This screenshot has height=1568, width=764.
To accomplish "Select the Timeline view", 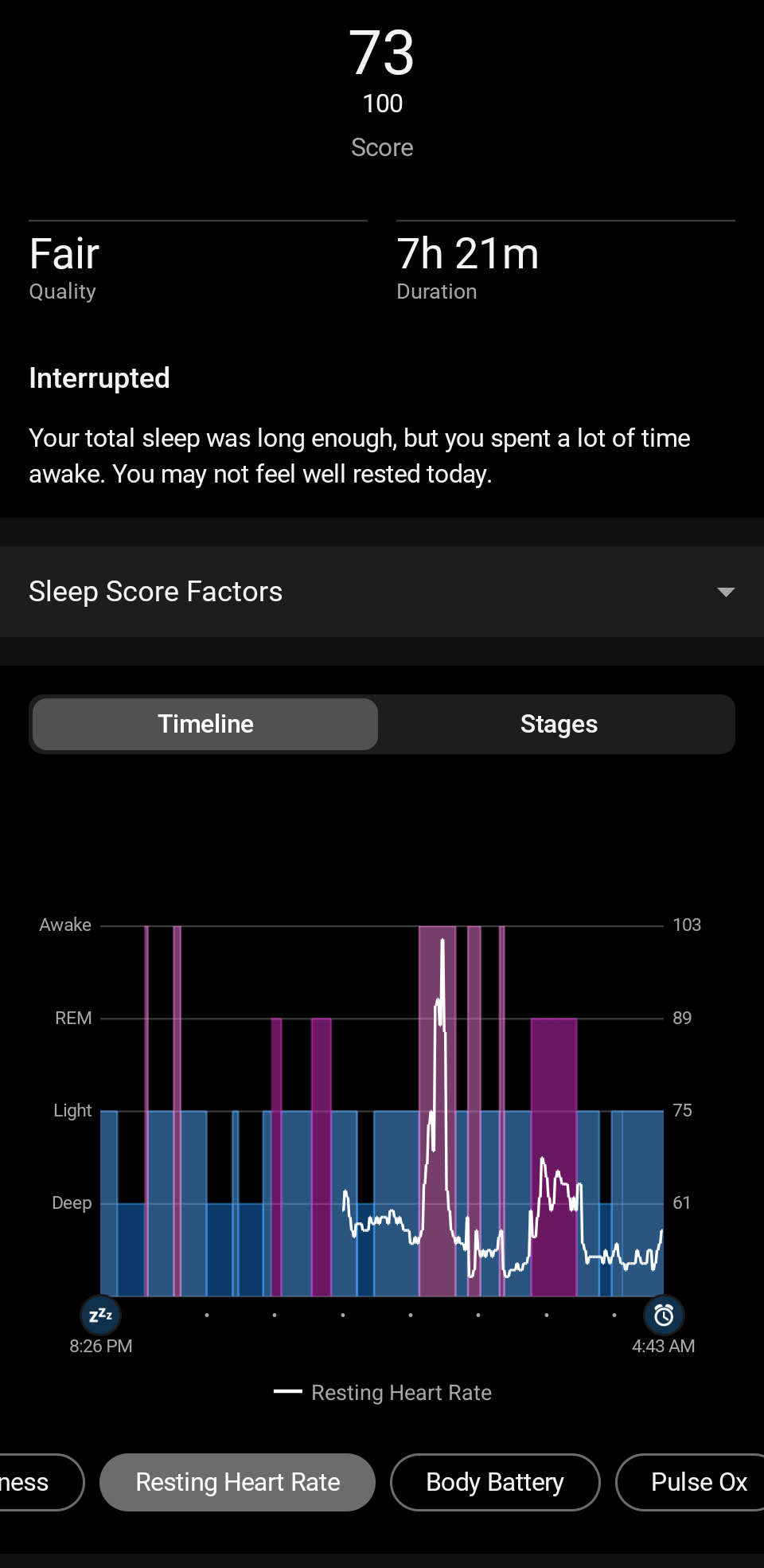I will [205, 724].
